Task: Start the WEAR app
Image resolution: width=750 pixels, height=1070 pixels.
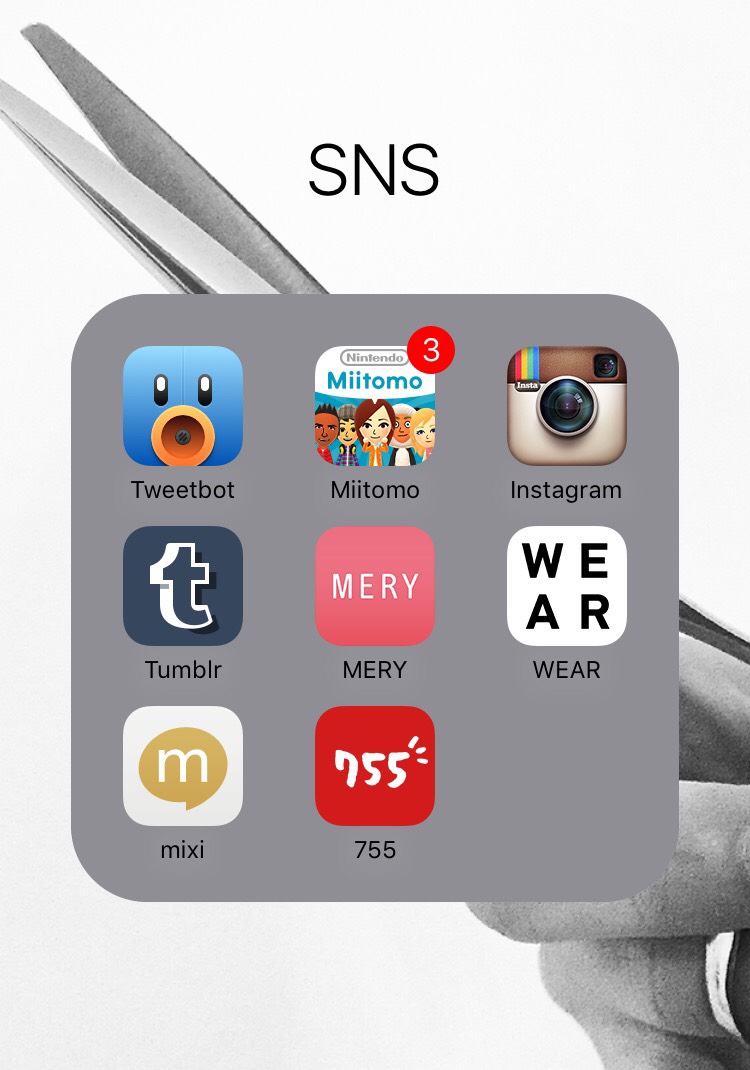Action: point(567,586)
